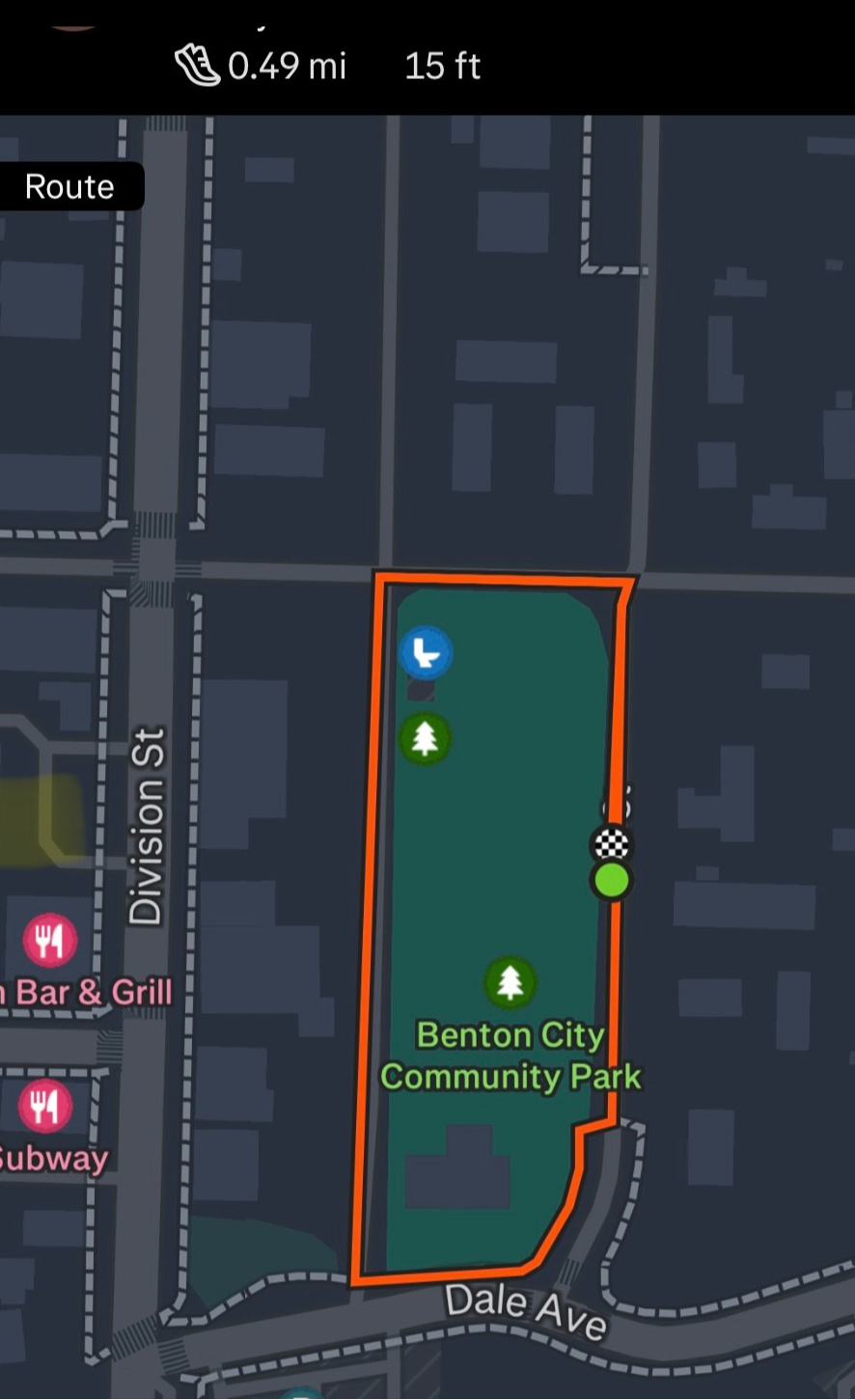Tap the Subway restaurant marker
The width and height of the screenshot is (855, 1400).
tap(45, 1106)
